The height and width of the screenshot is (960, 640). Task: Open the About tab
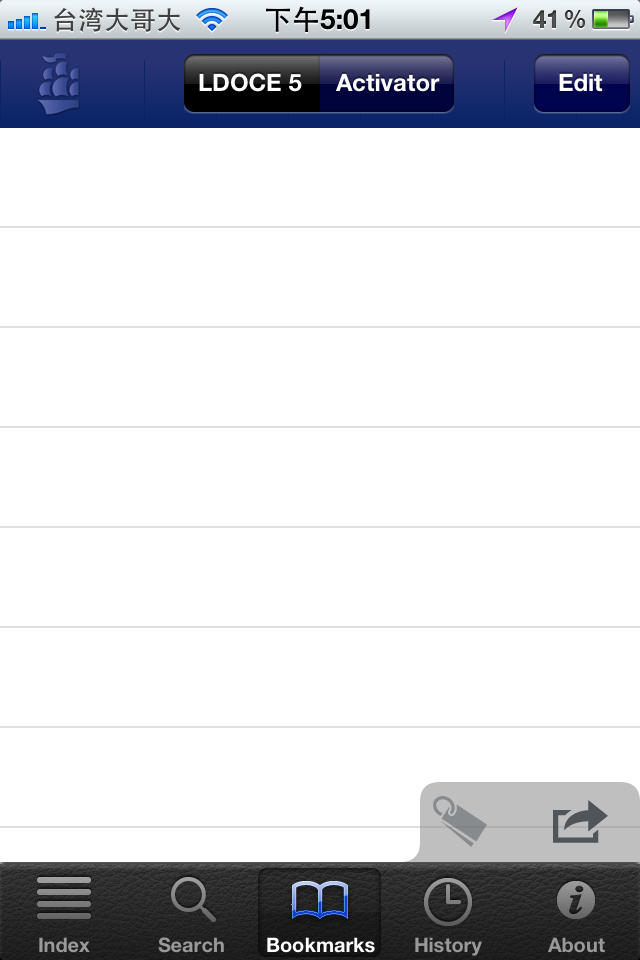576,914
